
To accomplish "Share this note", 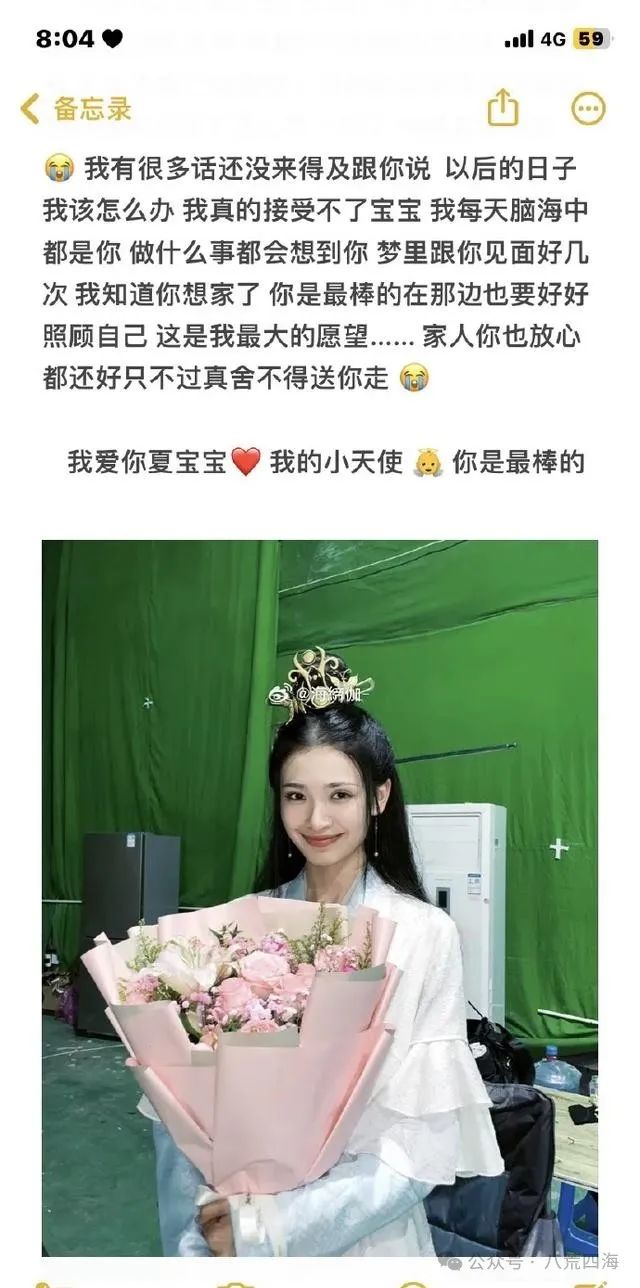I will tap(503, 108).
